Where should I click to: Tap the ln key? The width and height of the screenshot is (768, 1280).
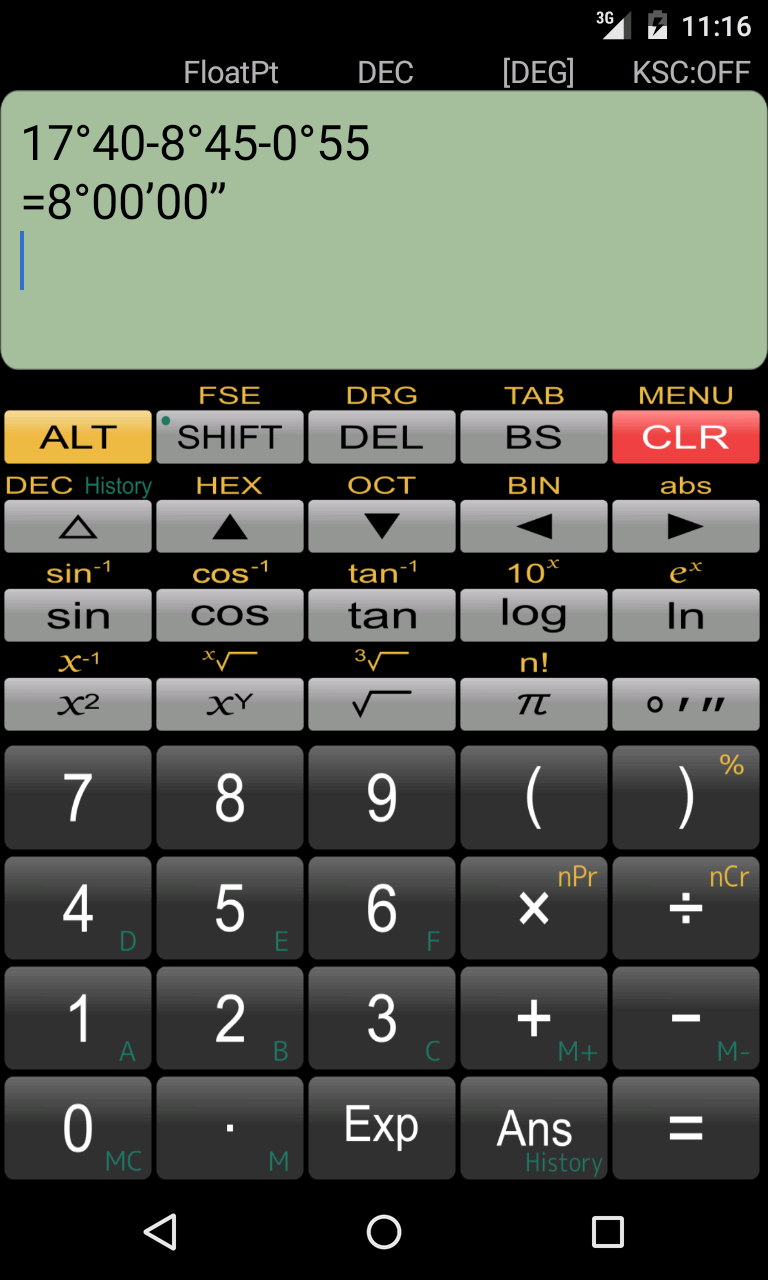click(x=685, y=615)
